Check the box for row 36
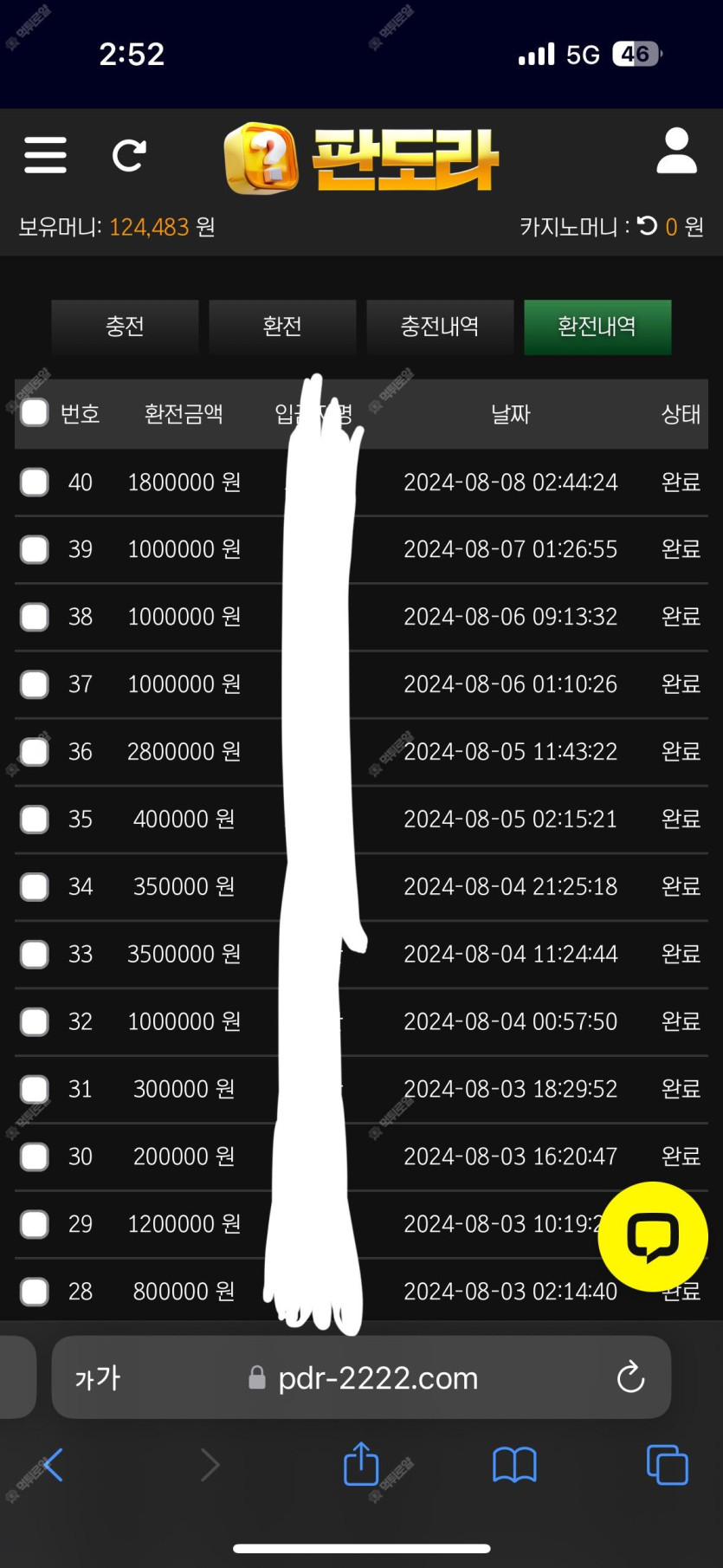723x1568 pixels. [35, 751]
